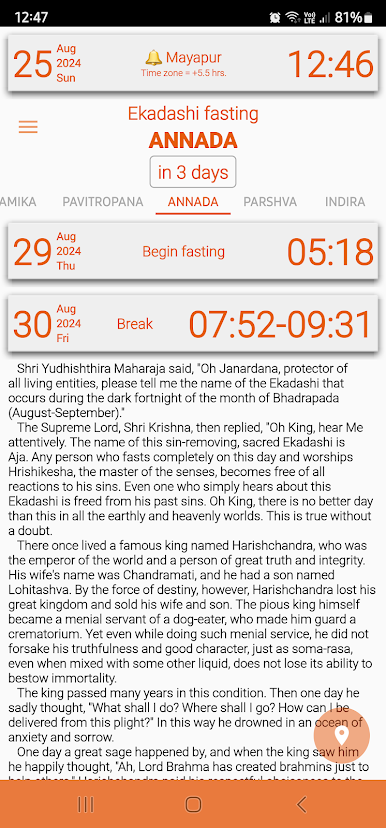Switch to the Pavitropana tab
Viewport: 386px width, 828px height.
pos(103,202)
